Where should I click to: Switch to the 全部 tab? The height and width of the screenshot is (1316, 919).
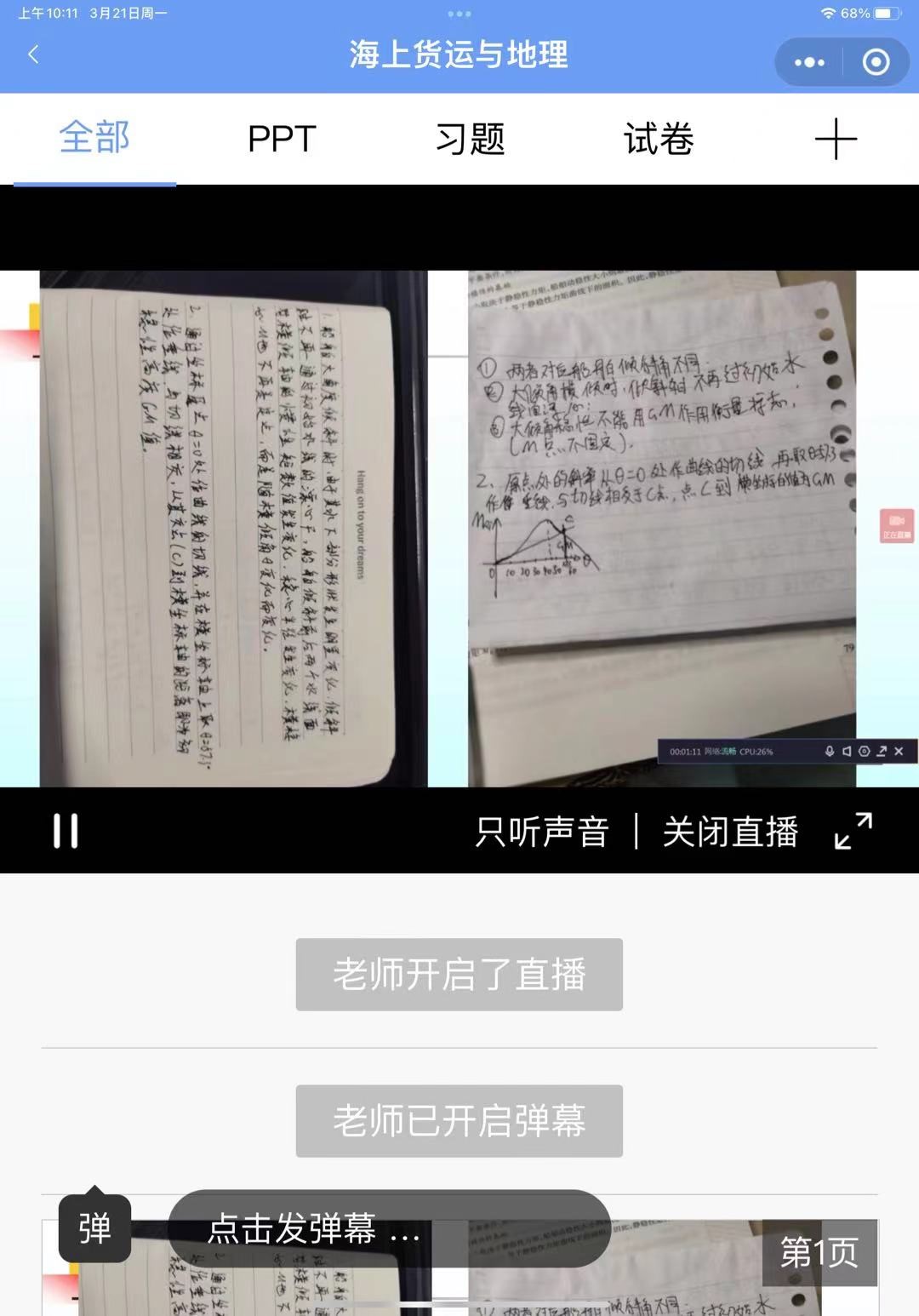coord(94,138)
